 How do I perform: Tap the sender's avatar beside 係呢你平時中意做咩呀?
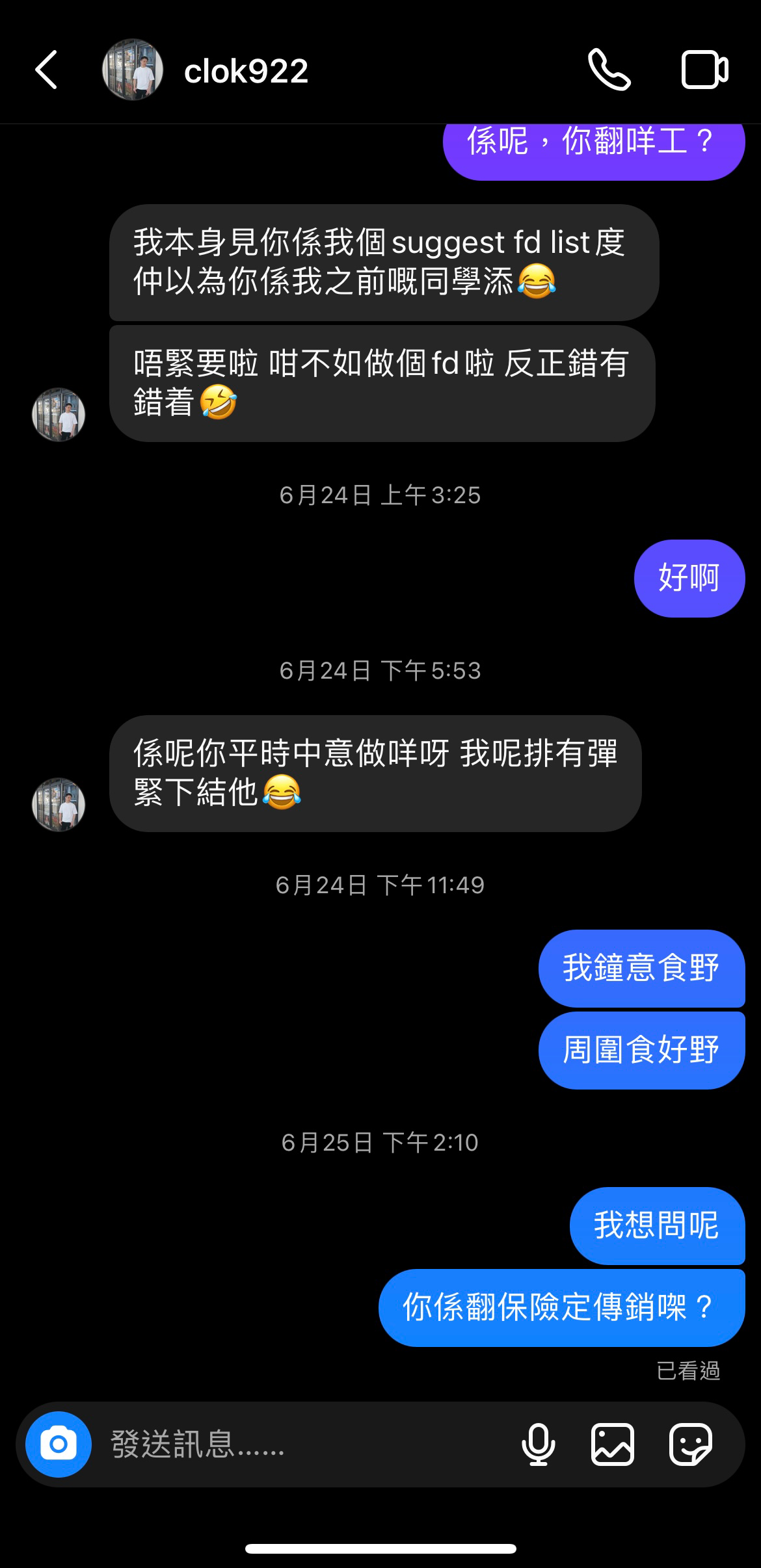[59, 804]
